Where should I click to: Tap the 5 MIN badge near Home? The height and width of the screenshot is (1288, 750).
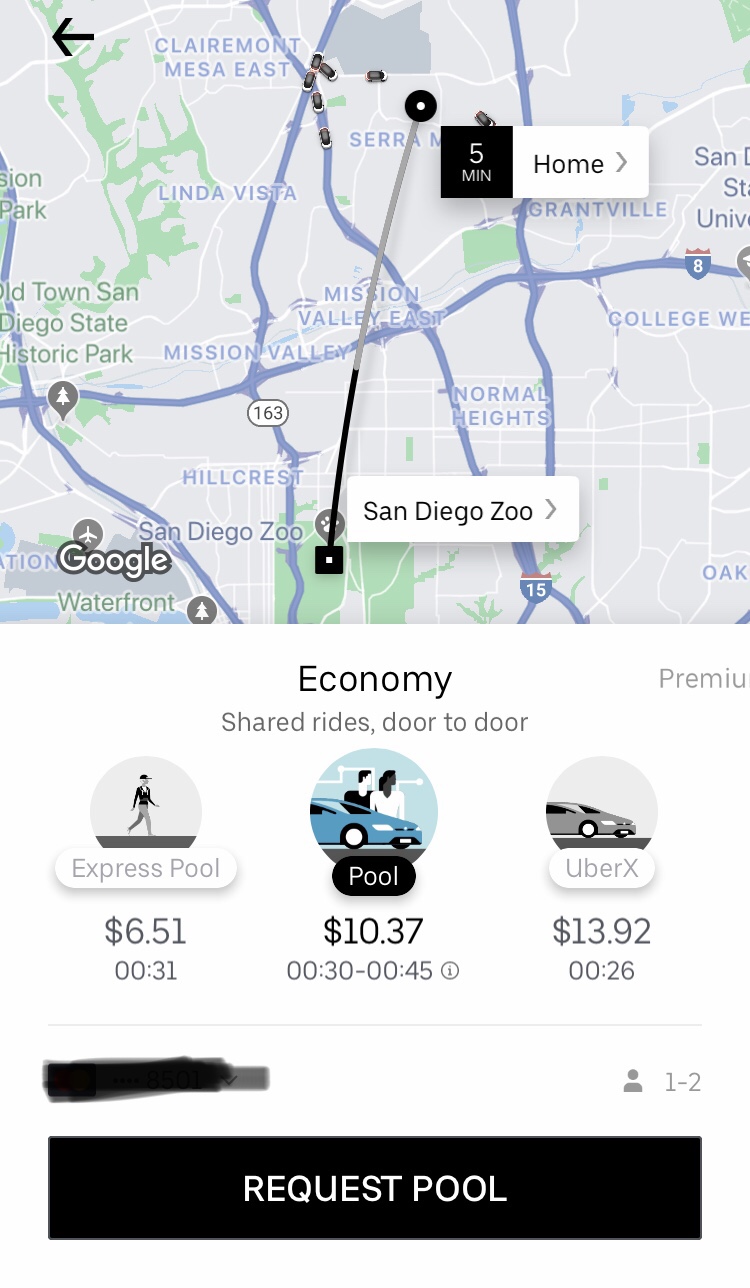pos(476,161)
